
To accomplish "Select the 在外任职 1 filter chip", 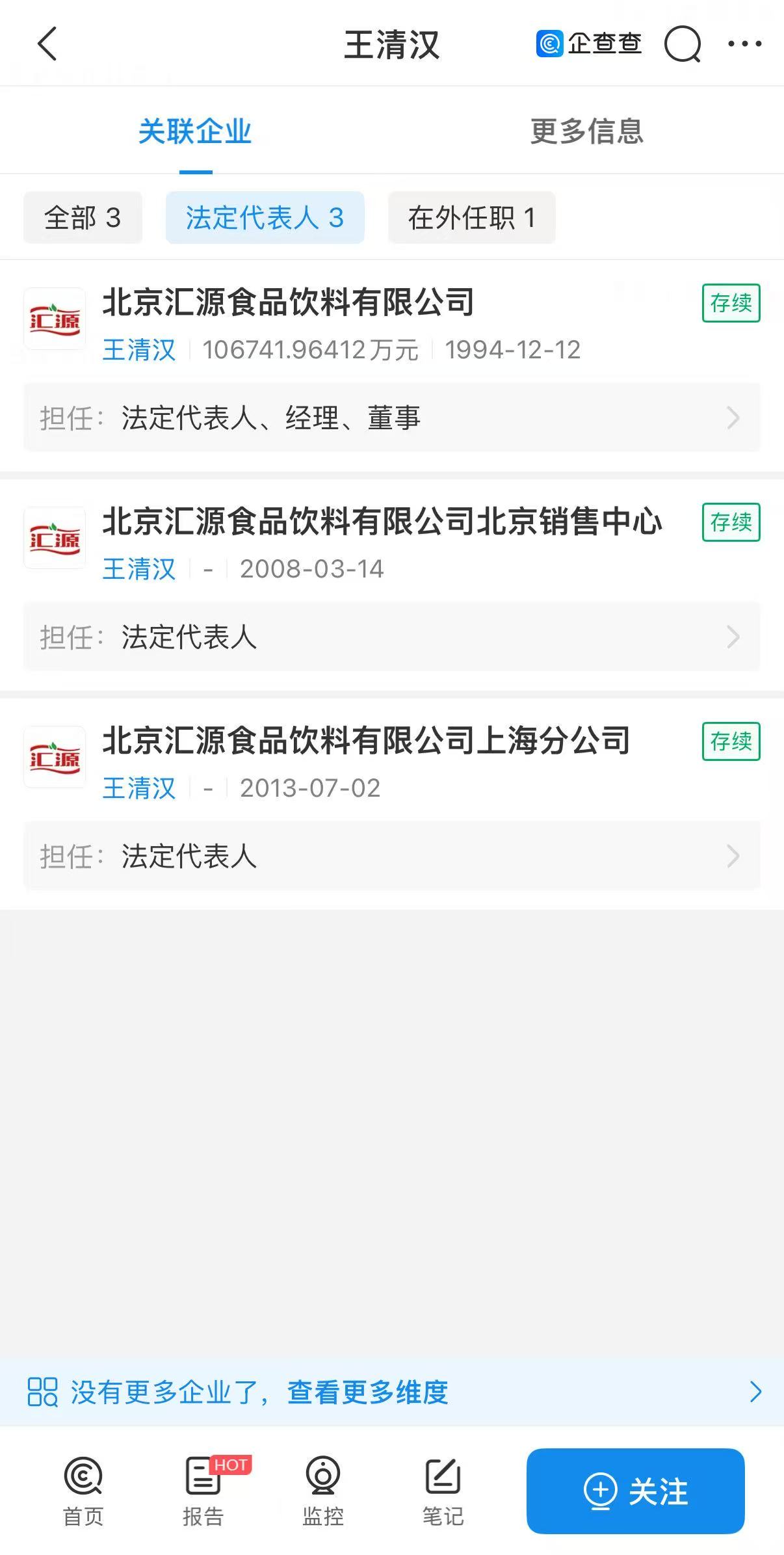I will 471,218.
